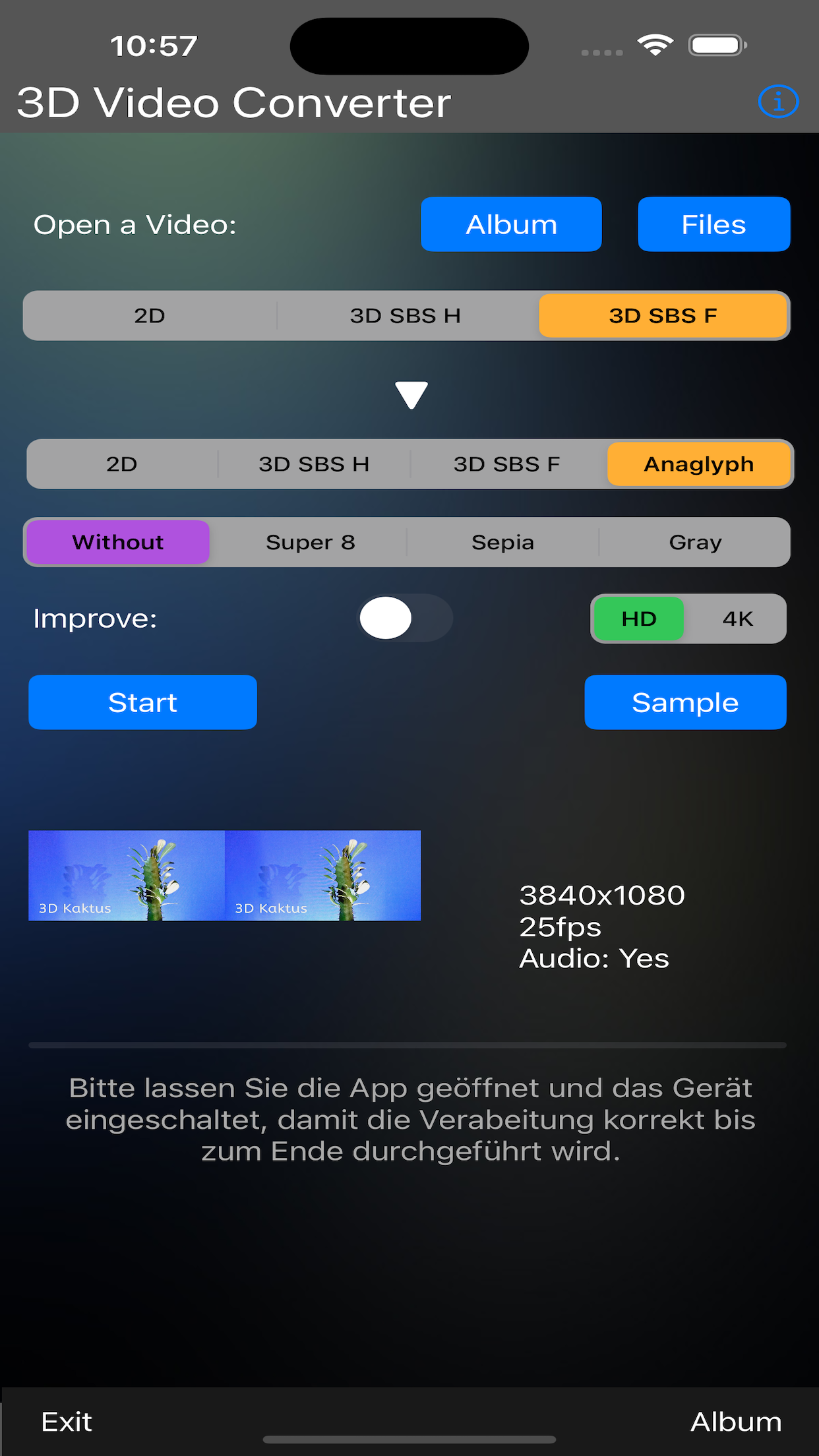Image resolution: width=819 pixels, height=1456 pixels.
Task: Set the output resolution to HD
Action: (638, 619)
